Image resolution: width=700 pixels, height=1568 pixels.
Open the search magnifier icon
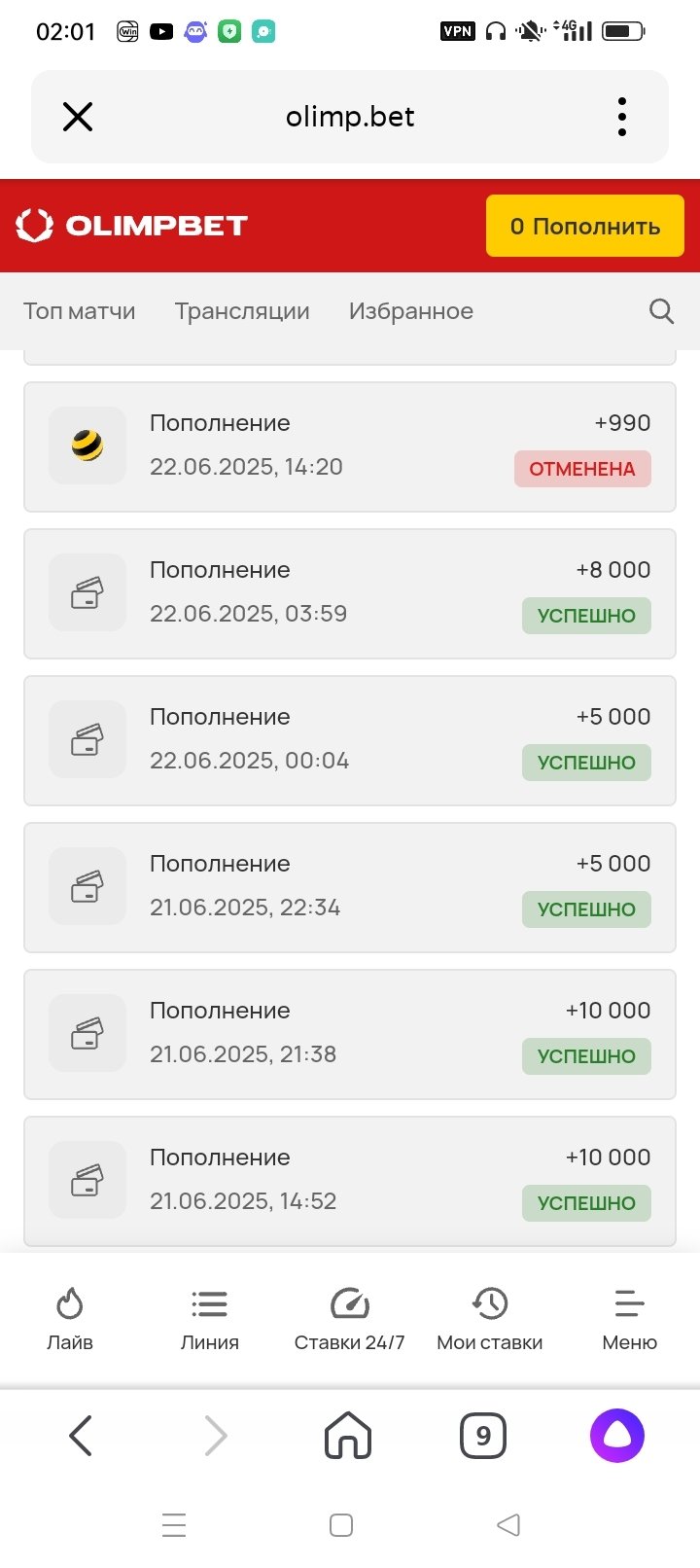pos(661,311)
